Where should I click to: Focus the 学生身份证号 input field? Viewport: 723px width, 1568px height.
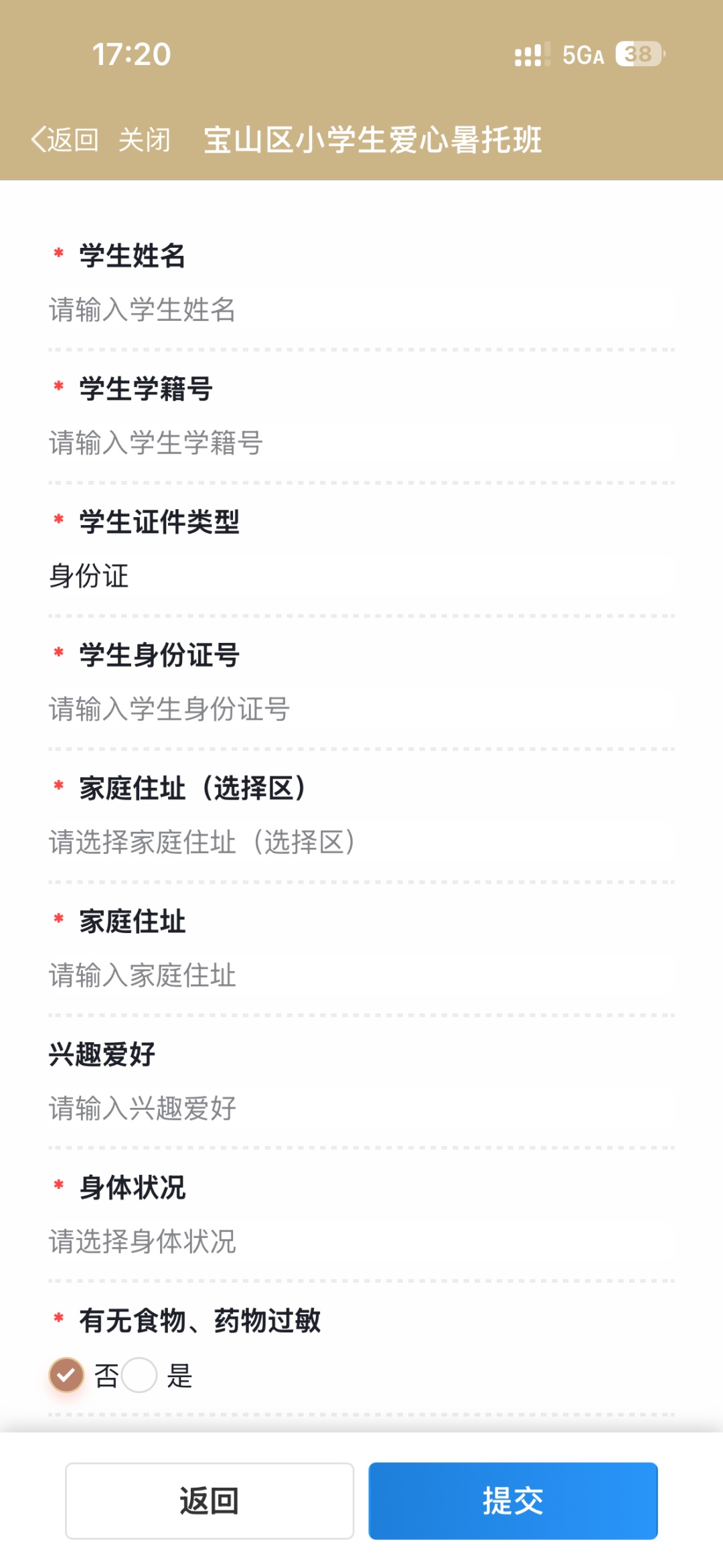361,709
